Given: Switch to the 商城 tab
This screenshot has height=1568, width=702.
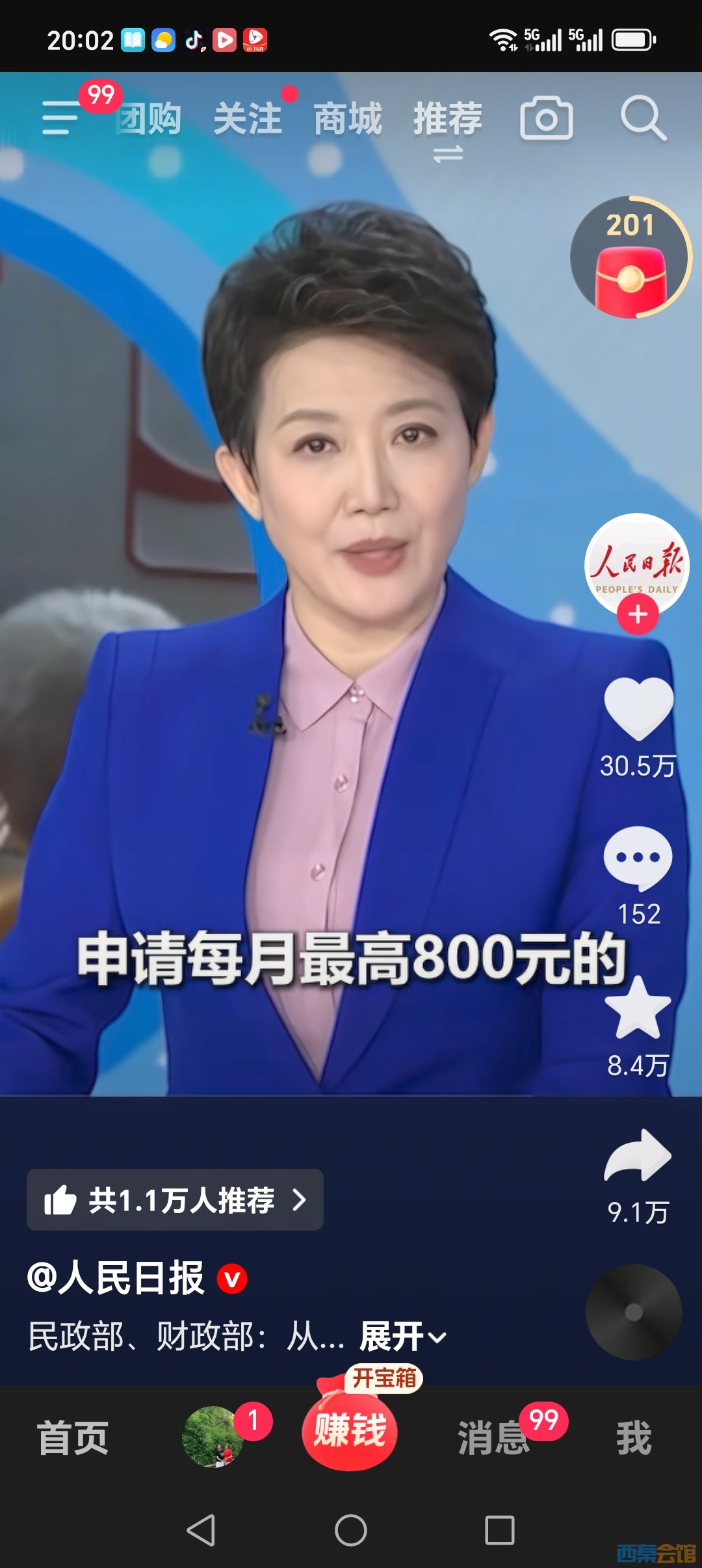Looking at the screenshot, I should [x=348, y=119].
